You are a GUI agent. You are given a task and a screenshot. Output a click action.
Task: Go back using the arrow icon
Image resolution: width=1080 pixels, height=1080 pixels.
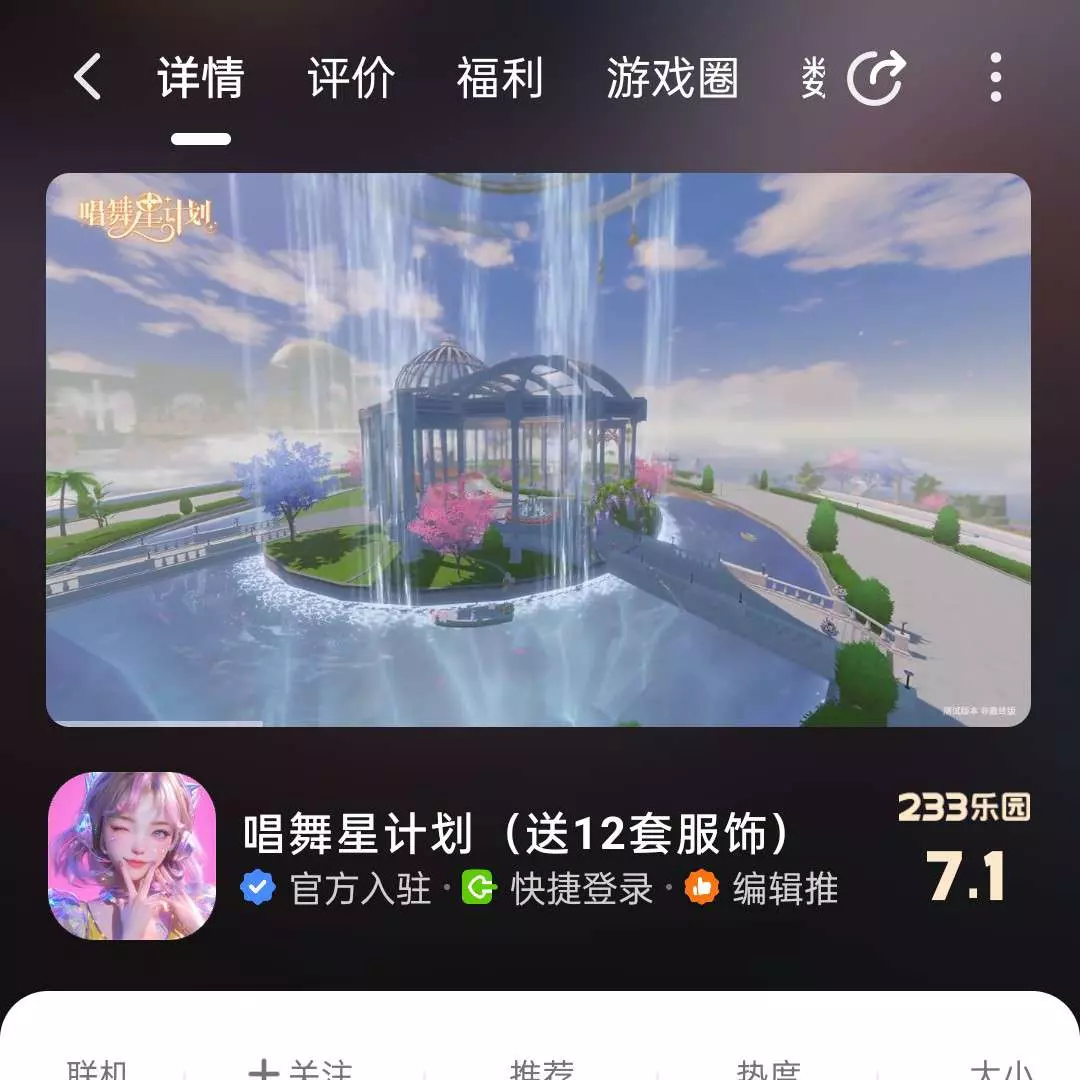[88, 77]
